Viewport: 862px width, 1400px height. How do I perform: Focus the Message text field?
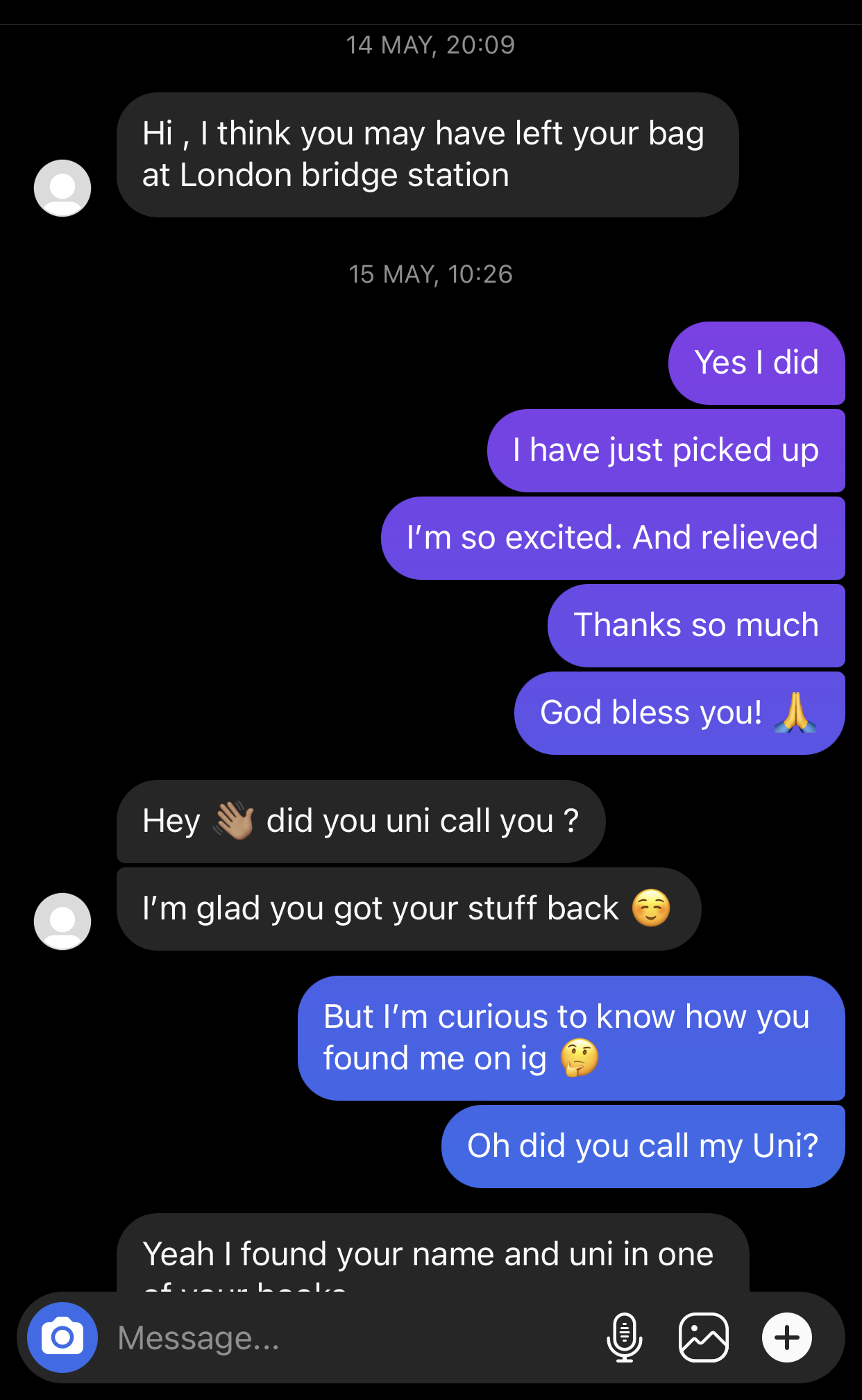coord(347,1337)
